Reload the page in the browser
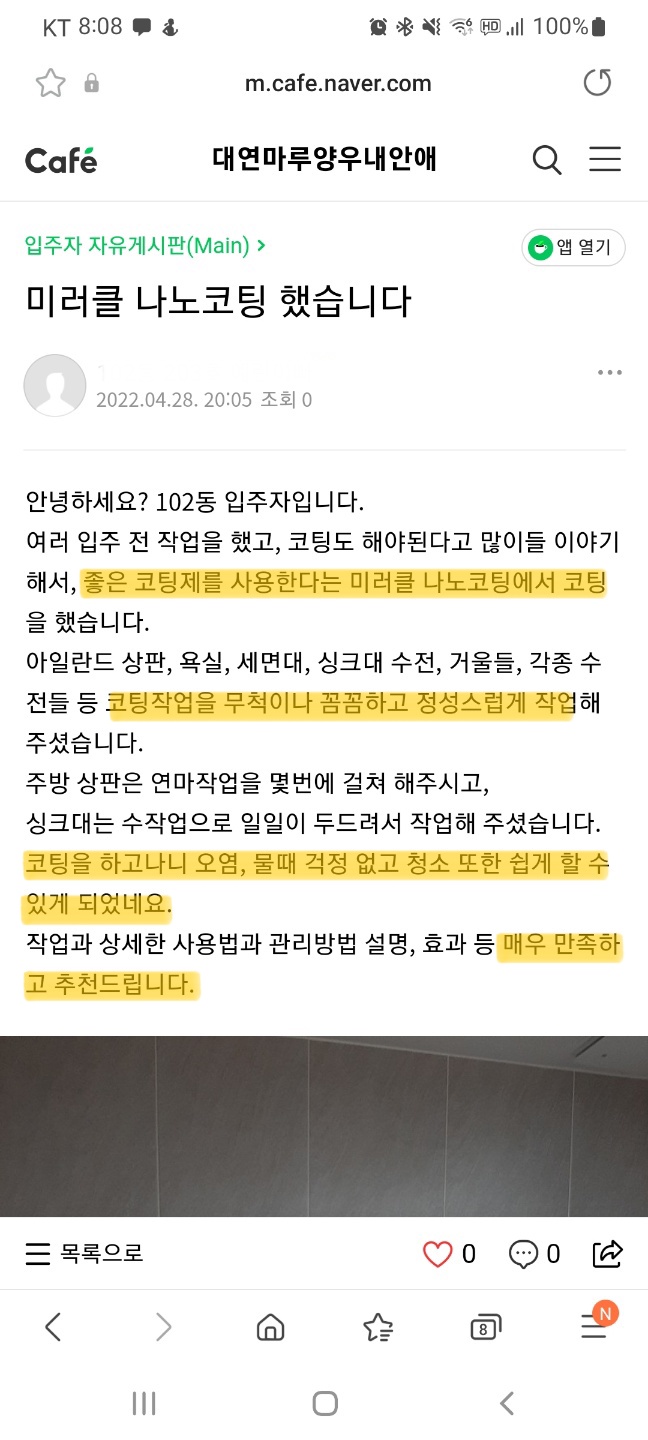Viewport: 648px width, 1440px height. pyautogui.click(x=597, y=83)
